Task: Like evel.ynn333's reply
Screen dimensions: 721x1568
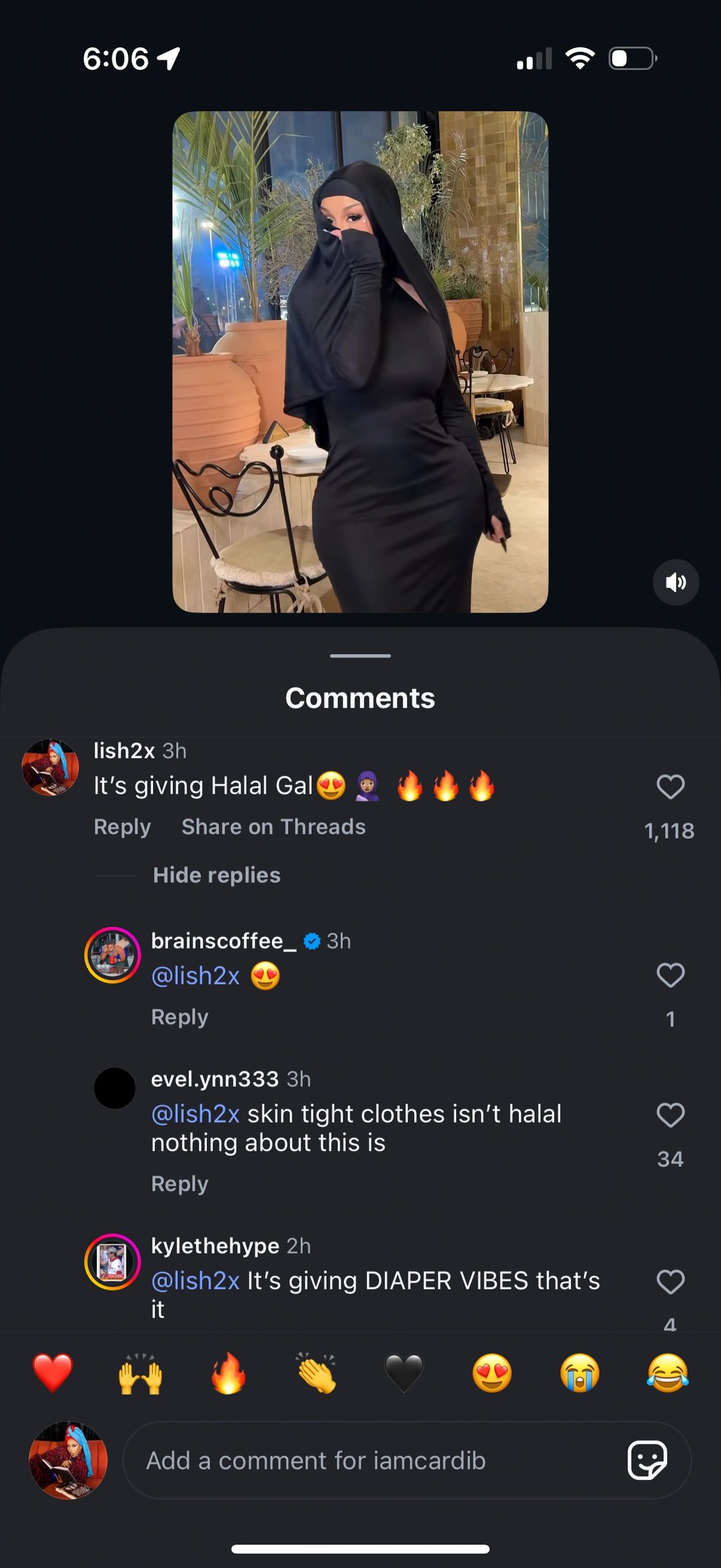Action: click(x=670, y=1115)
